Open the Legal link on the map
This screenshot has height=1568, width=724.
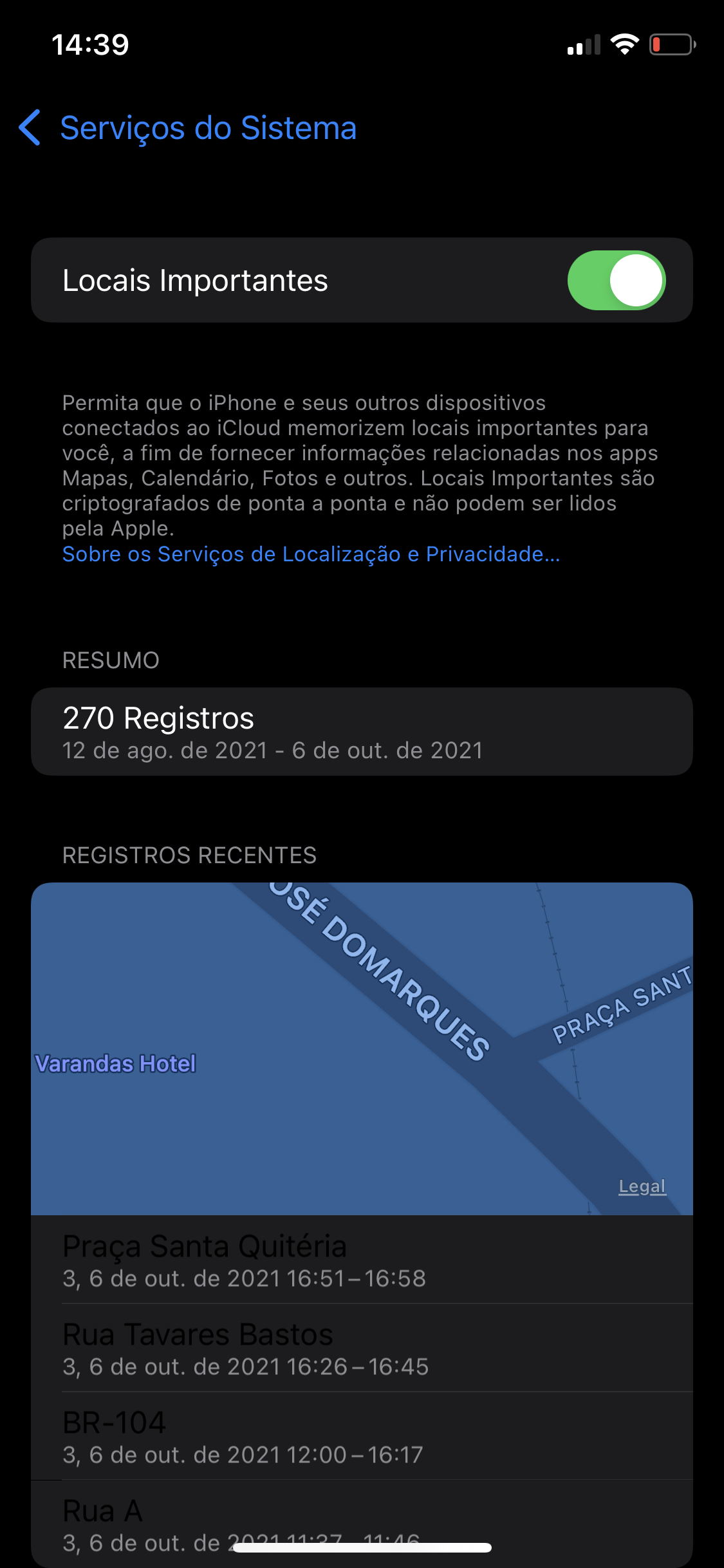pos(642,1186)
